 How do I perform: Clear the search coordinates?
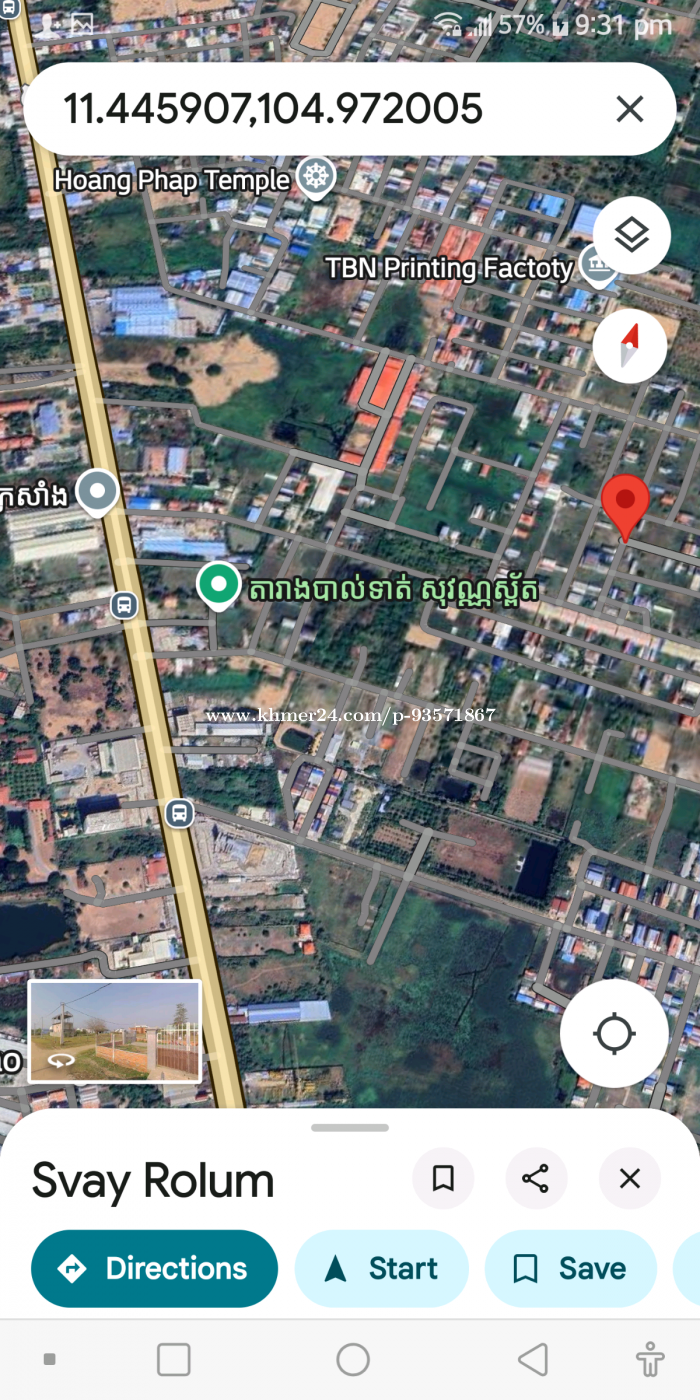click(629, 109)
